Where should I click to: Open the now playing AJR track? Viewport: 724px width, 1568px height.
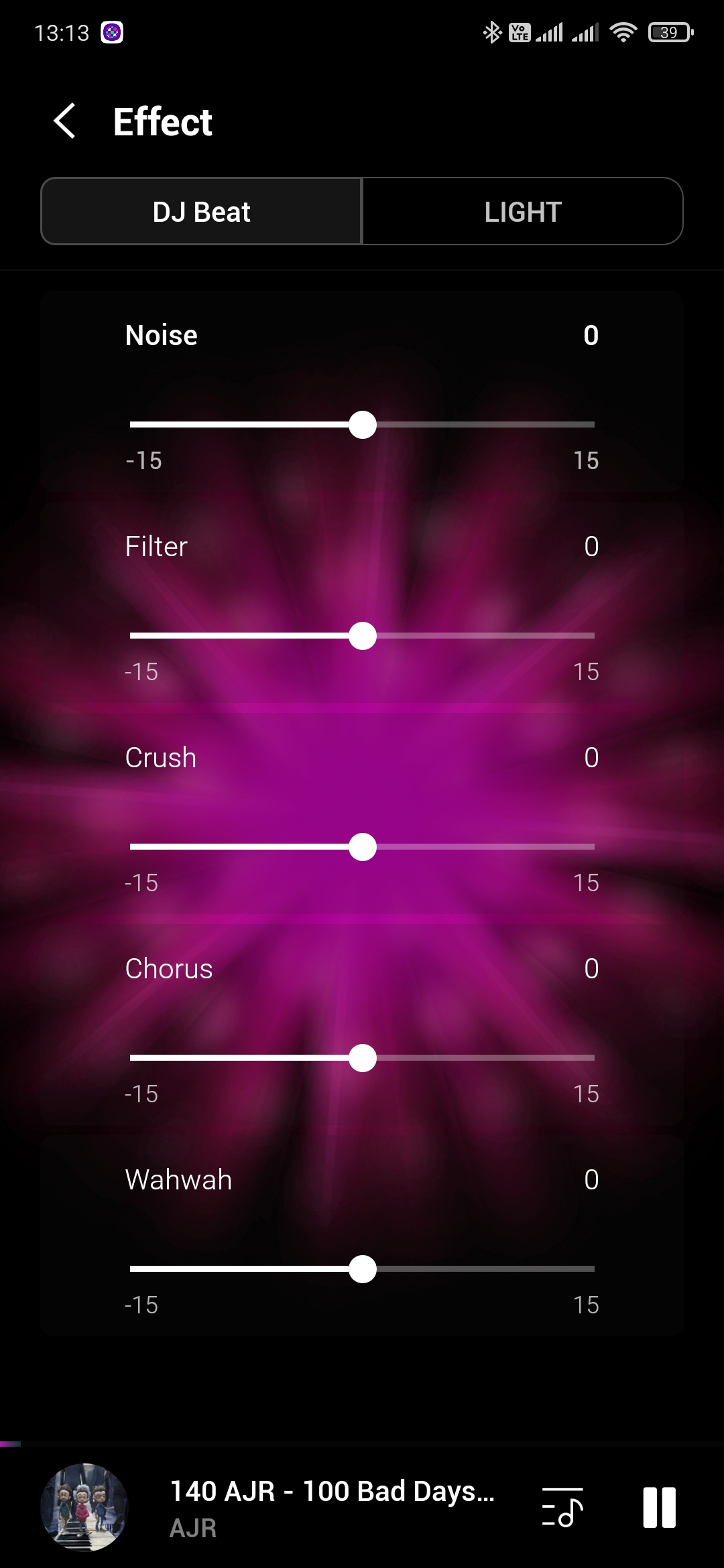coord(332,1508)
